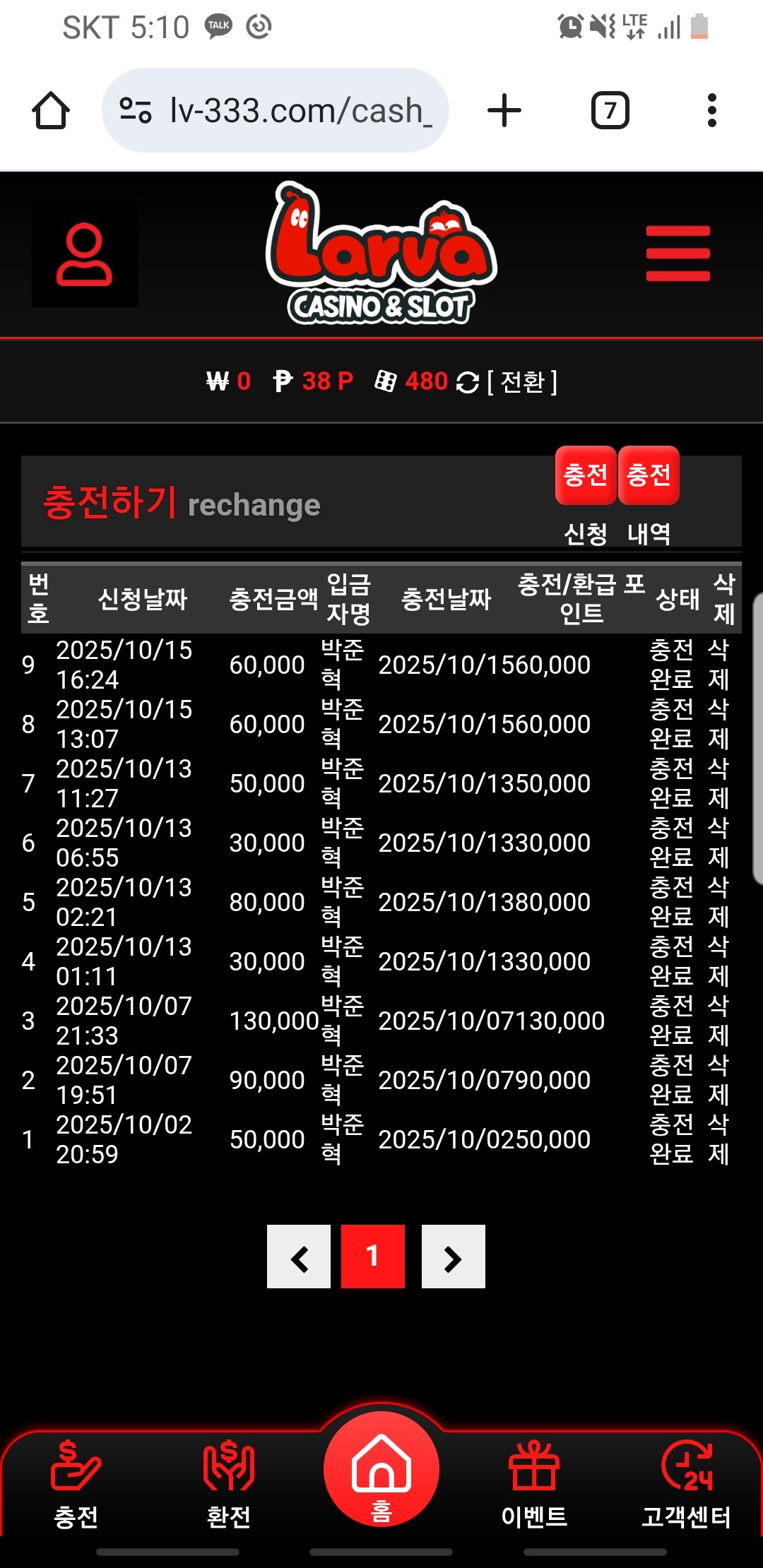Image resolution: width=763 pixels, height=1568 pixels.
Task: Open the 충전 신청 tab
Action: coord(586,476)
